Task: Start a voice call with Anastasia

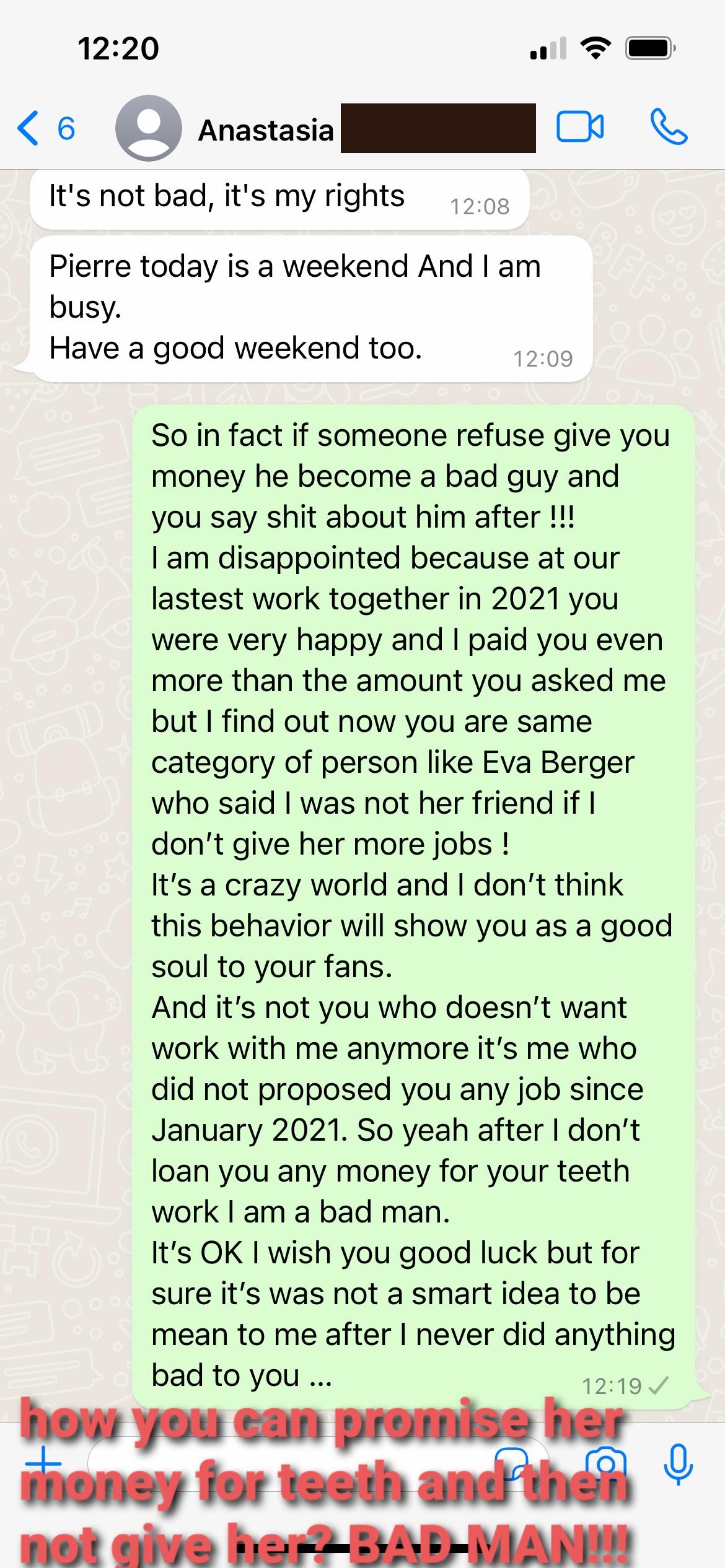Action: pyautogui.click(x=669, y=128)
